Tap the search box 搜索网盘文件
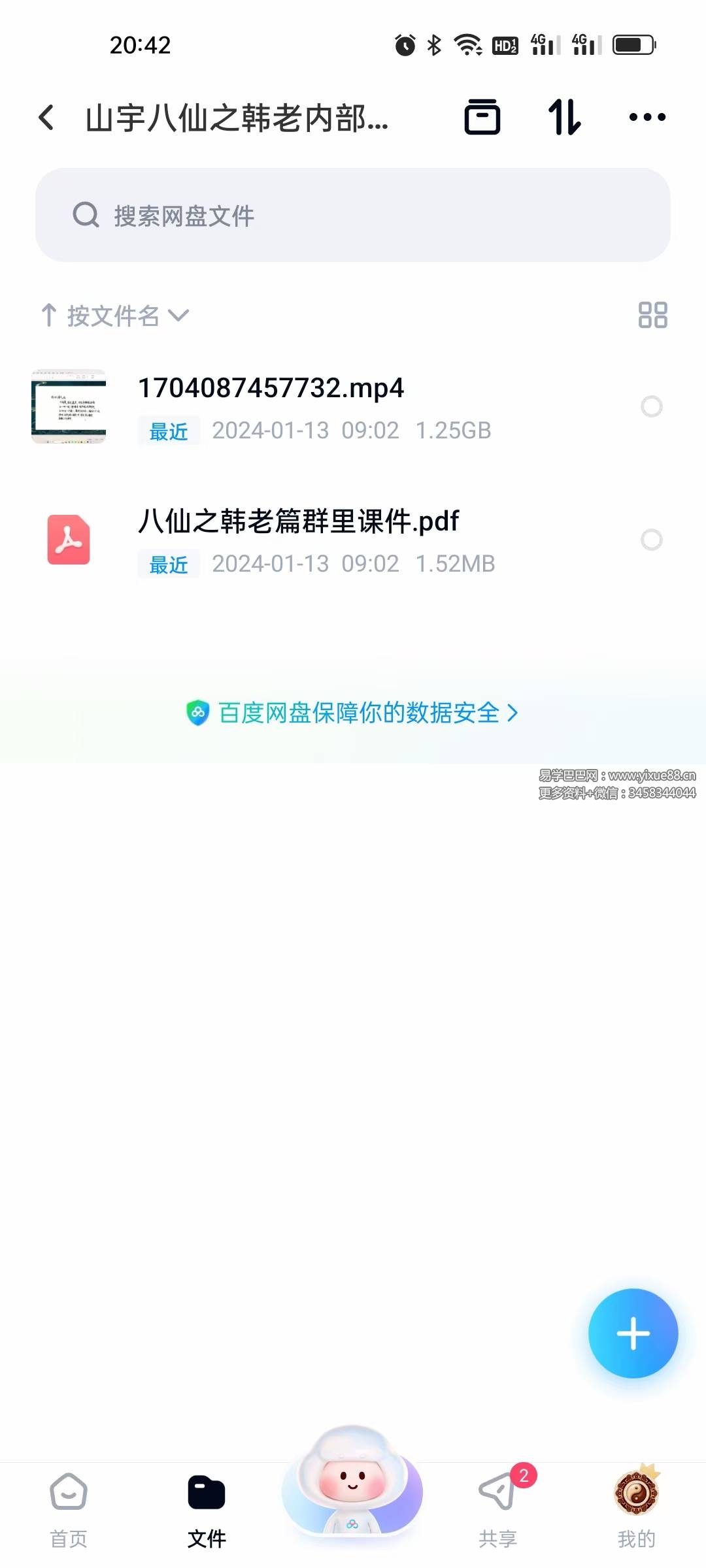 pos(353,216)
